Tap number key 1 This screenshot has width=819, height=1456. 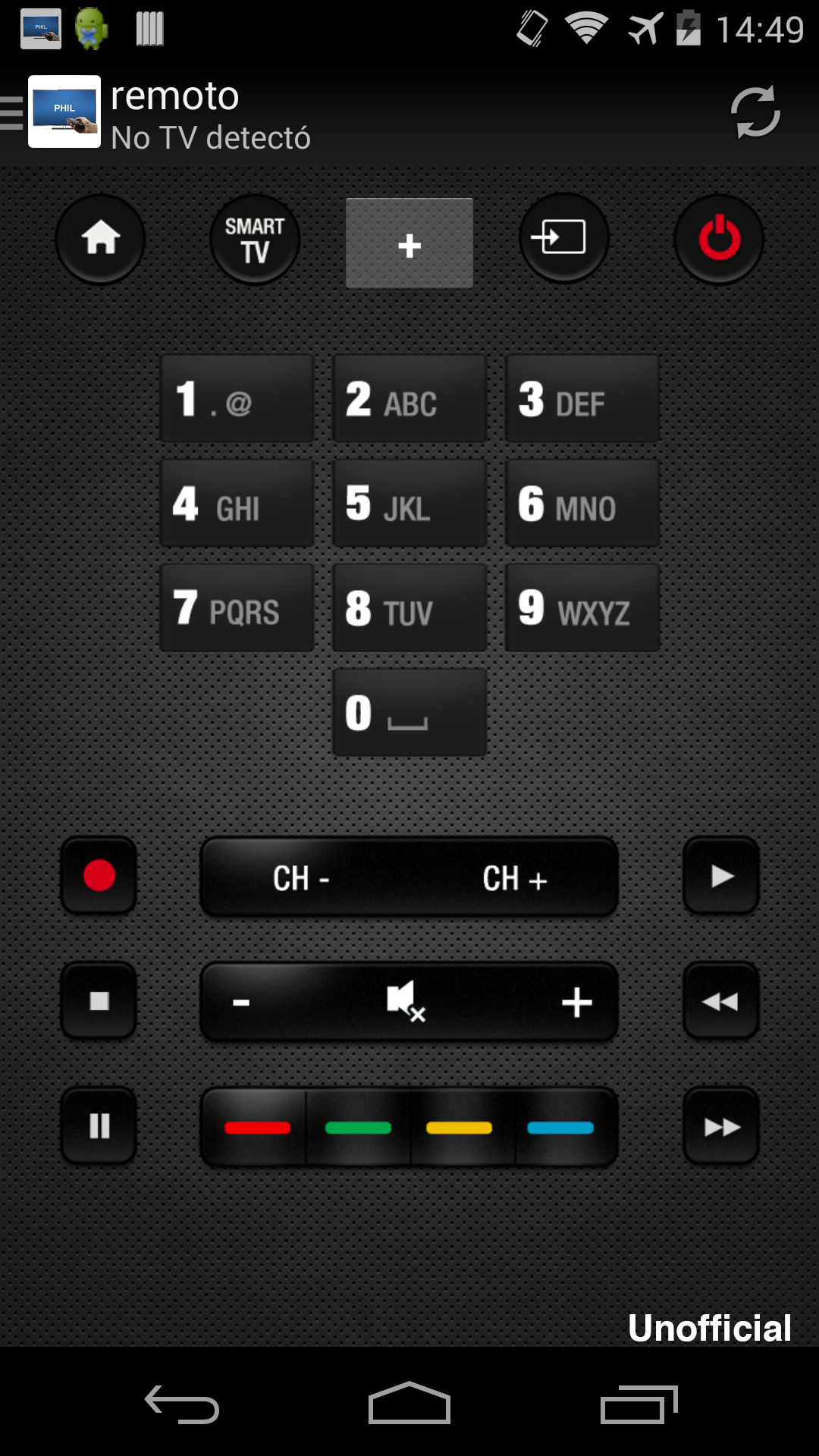coord(237,399)
